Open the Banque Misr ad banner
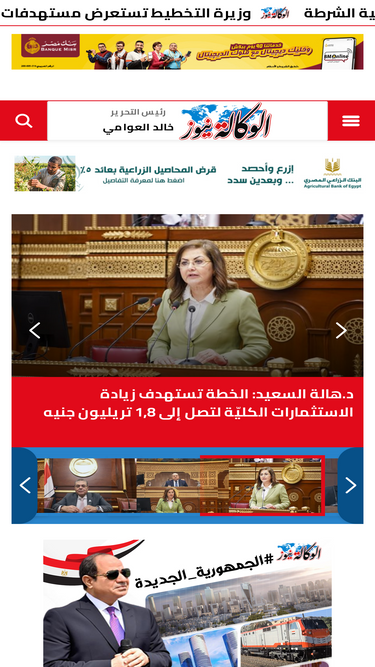 pyautogui.click(x=188, y=52)
